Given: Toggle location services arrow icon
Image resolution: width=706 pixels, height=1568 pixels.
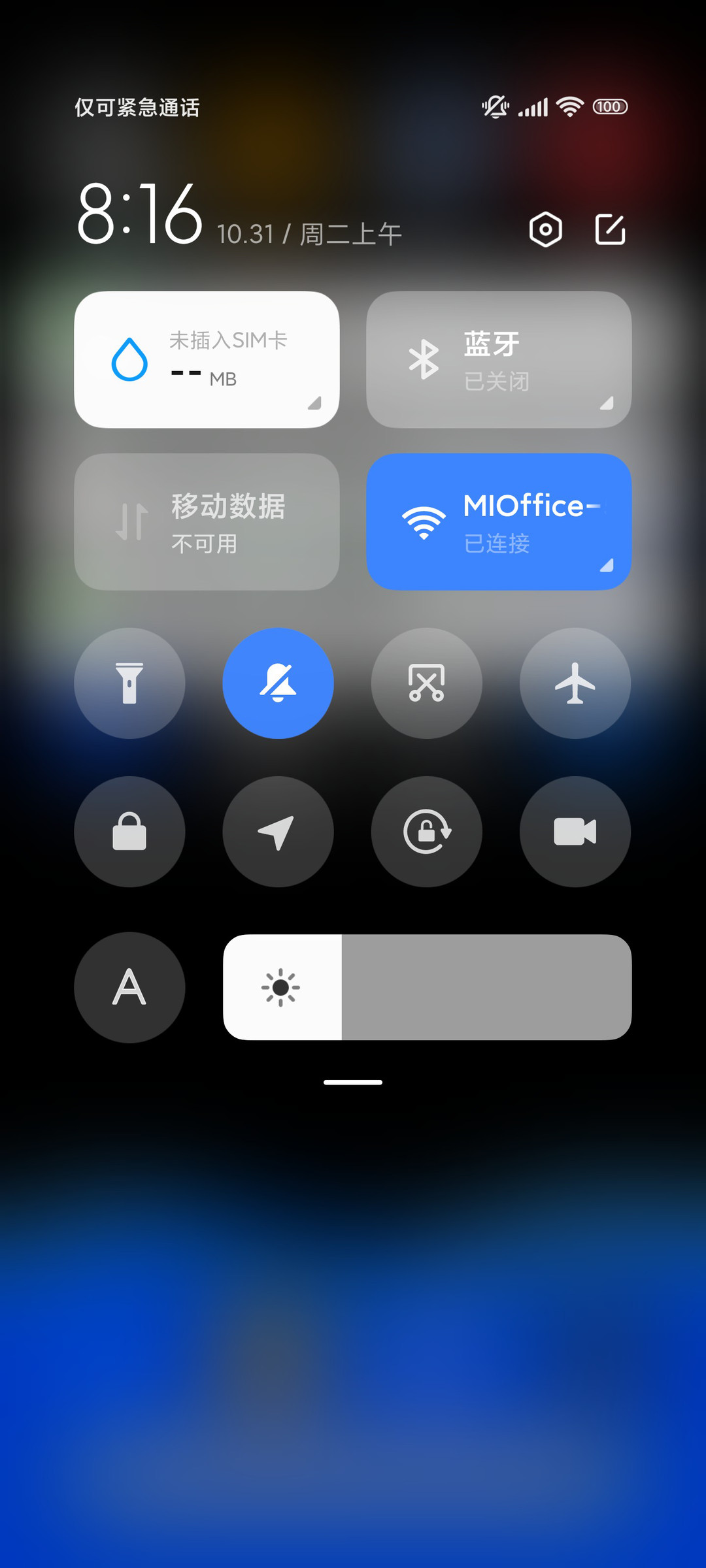Looking at the screenshot, I should pos(278,832).
